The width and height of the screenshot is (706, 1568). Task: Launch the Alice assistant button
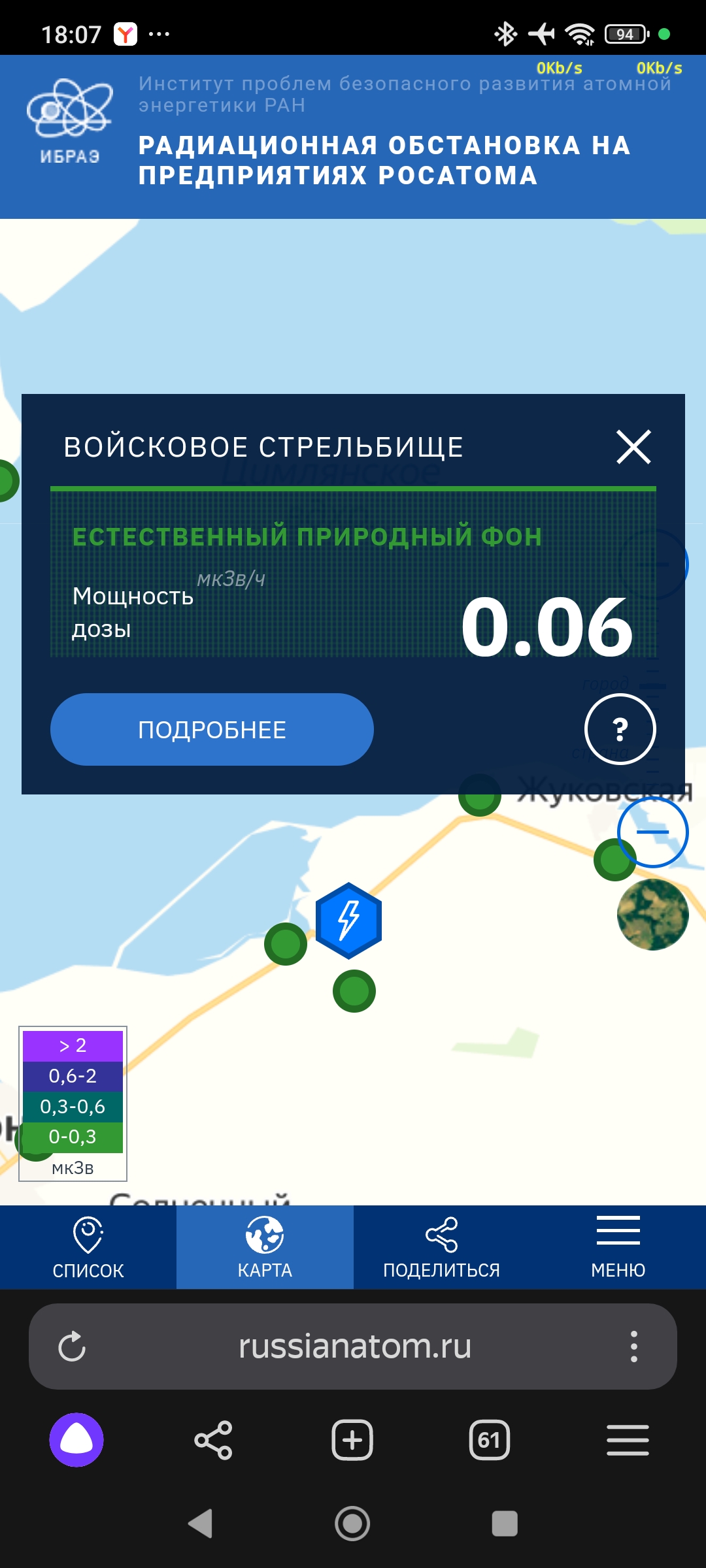[x=76, y=1440]
